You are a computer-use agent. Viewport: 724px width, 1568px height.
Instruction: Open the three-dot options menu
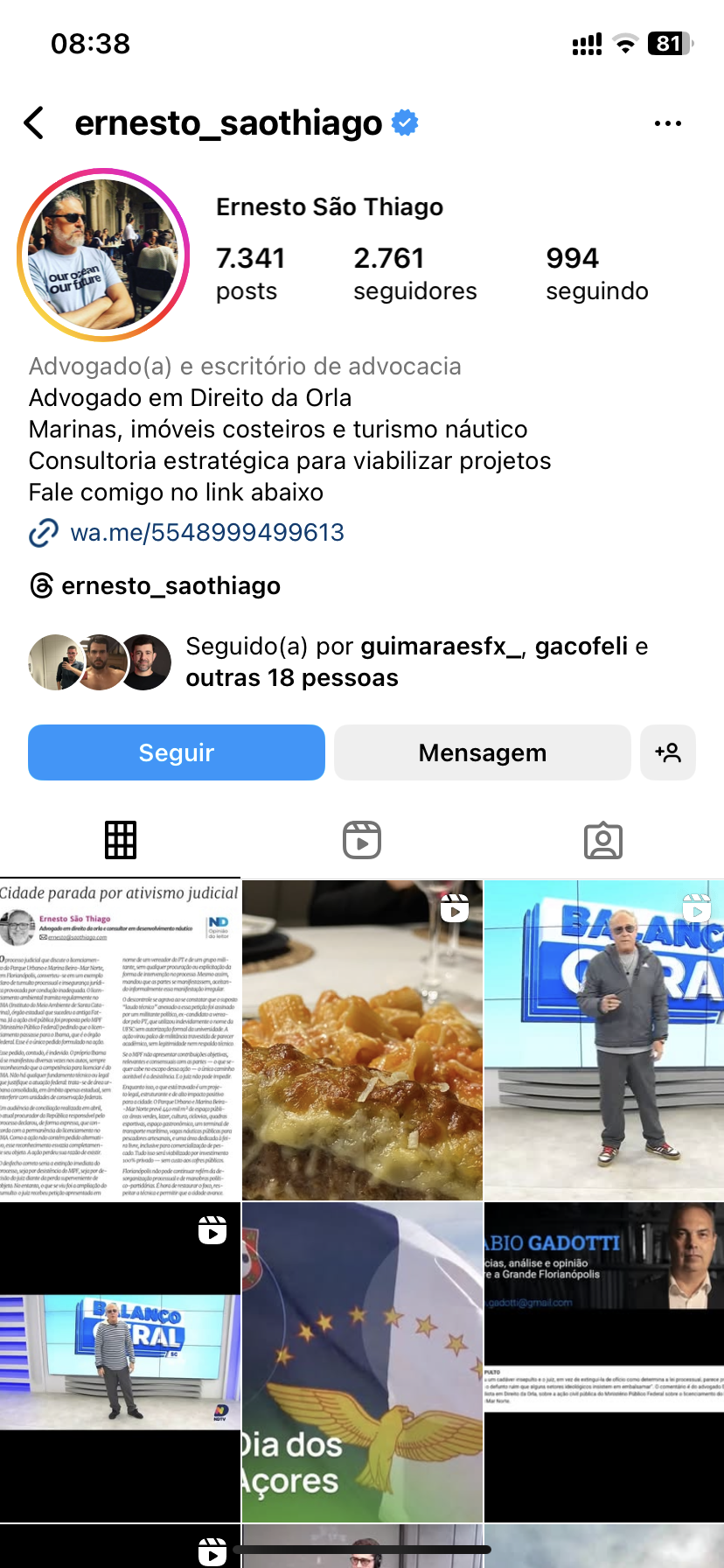coord(667,123)
